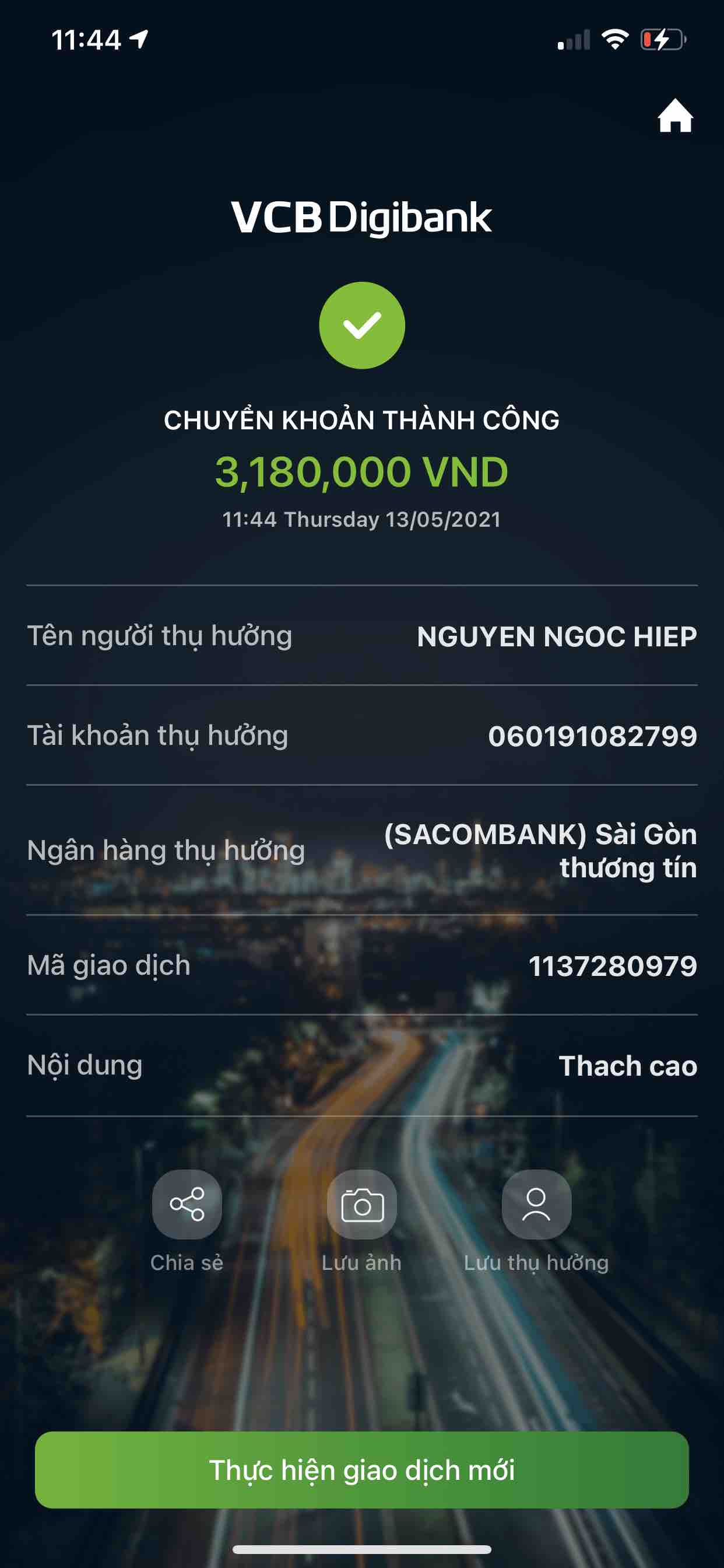Tap Thực hiện giao dịch mới button
The width and height of the screenshot is (724, 1568).
point(362,1470)
